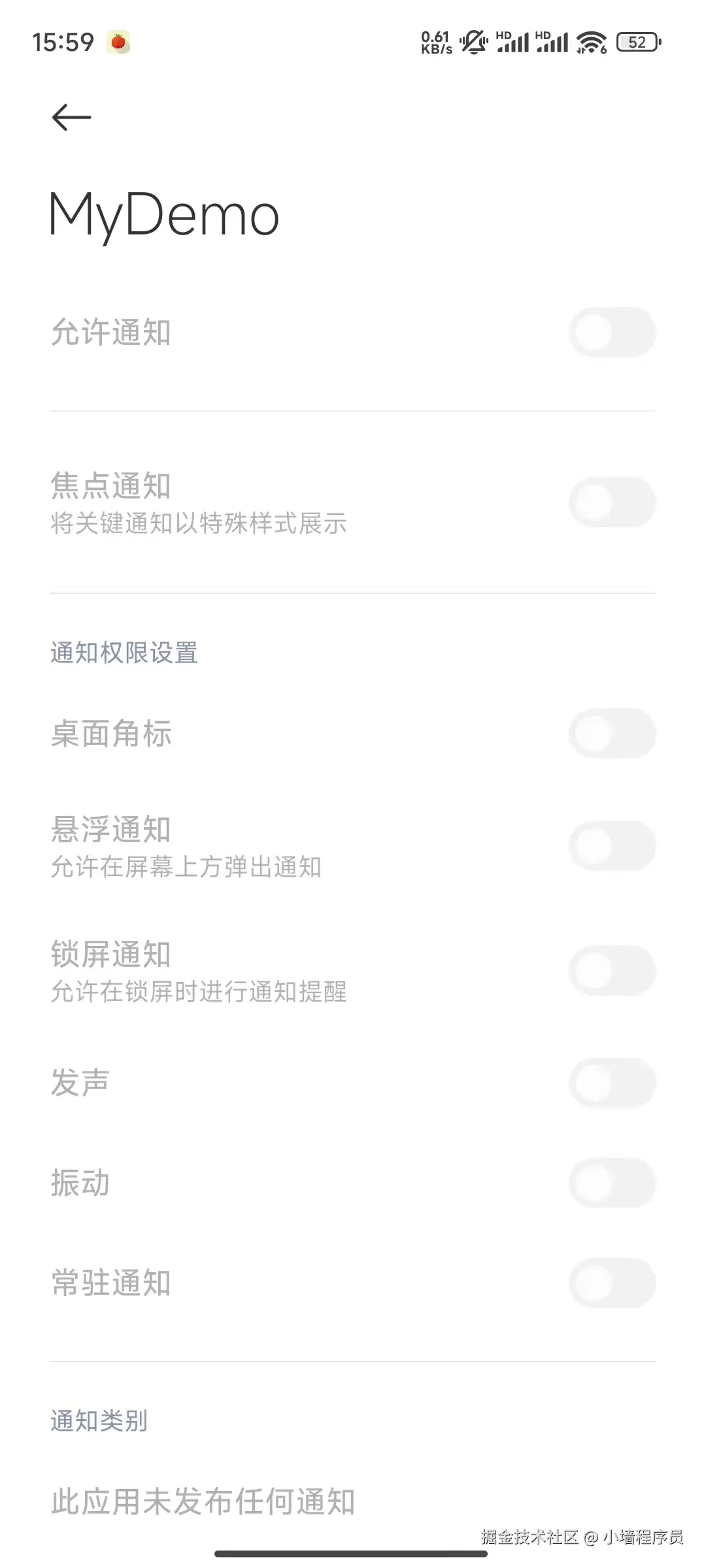Enable the 允许通知 switch
The width and height of the screenshot is (706, 1568).
[x=613, y=333]
